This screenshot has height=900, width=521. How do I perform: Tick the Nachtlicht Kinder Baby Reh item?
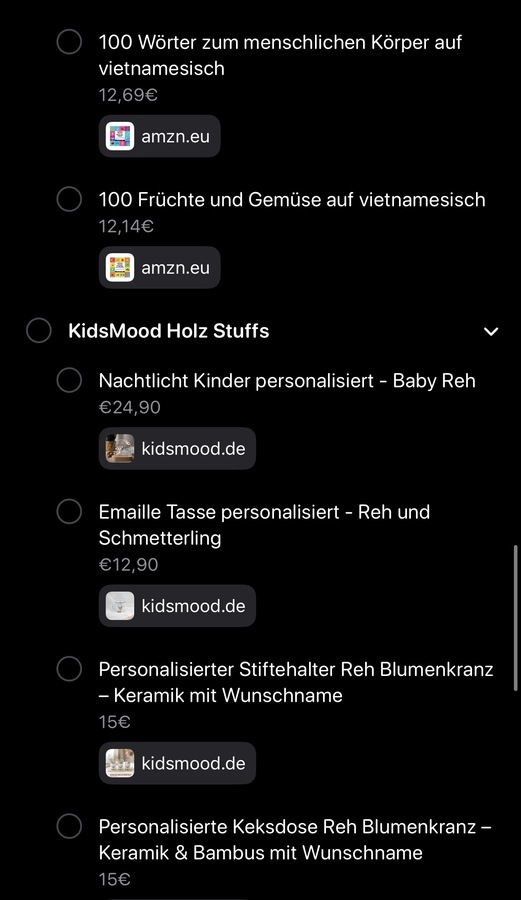click(69, 380)
